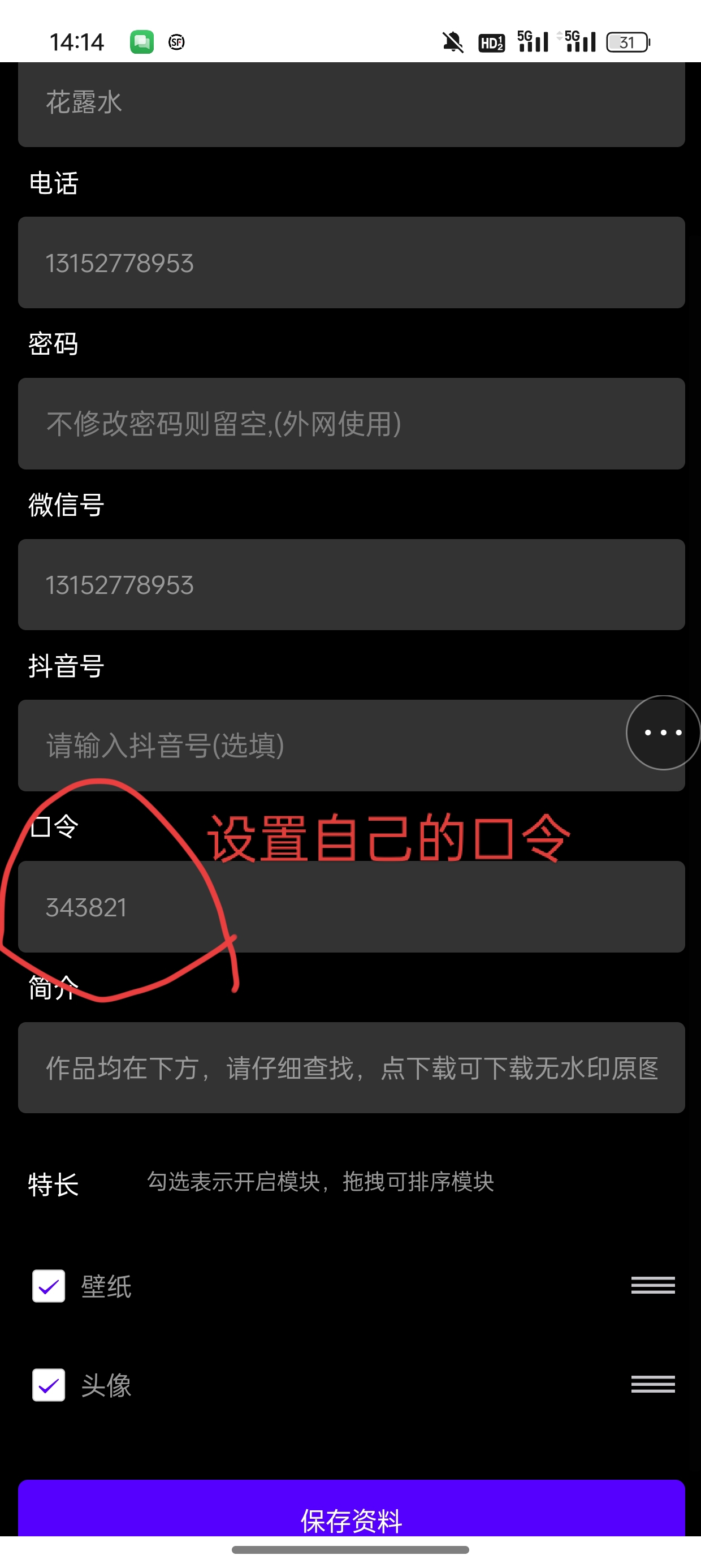701x1568 pixels.
Task: Tap the name field showing 花露水
Action: [x=351, y=104]
